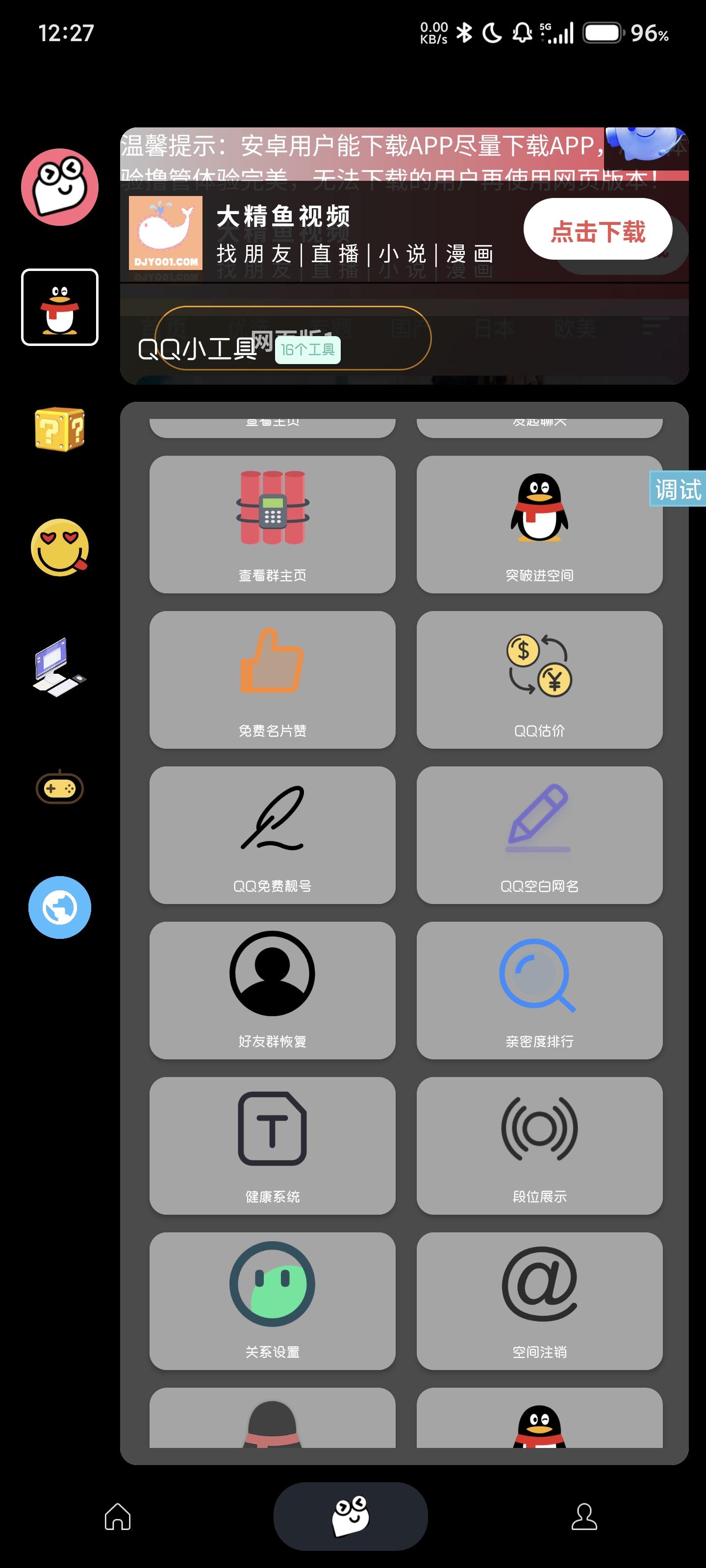Switch to the question-mark box sidebar category
706x1568 pixels.
click(60, 429)
